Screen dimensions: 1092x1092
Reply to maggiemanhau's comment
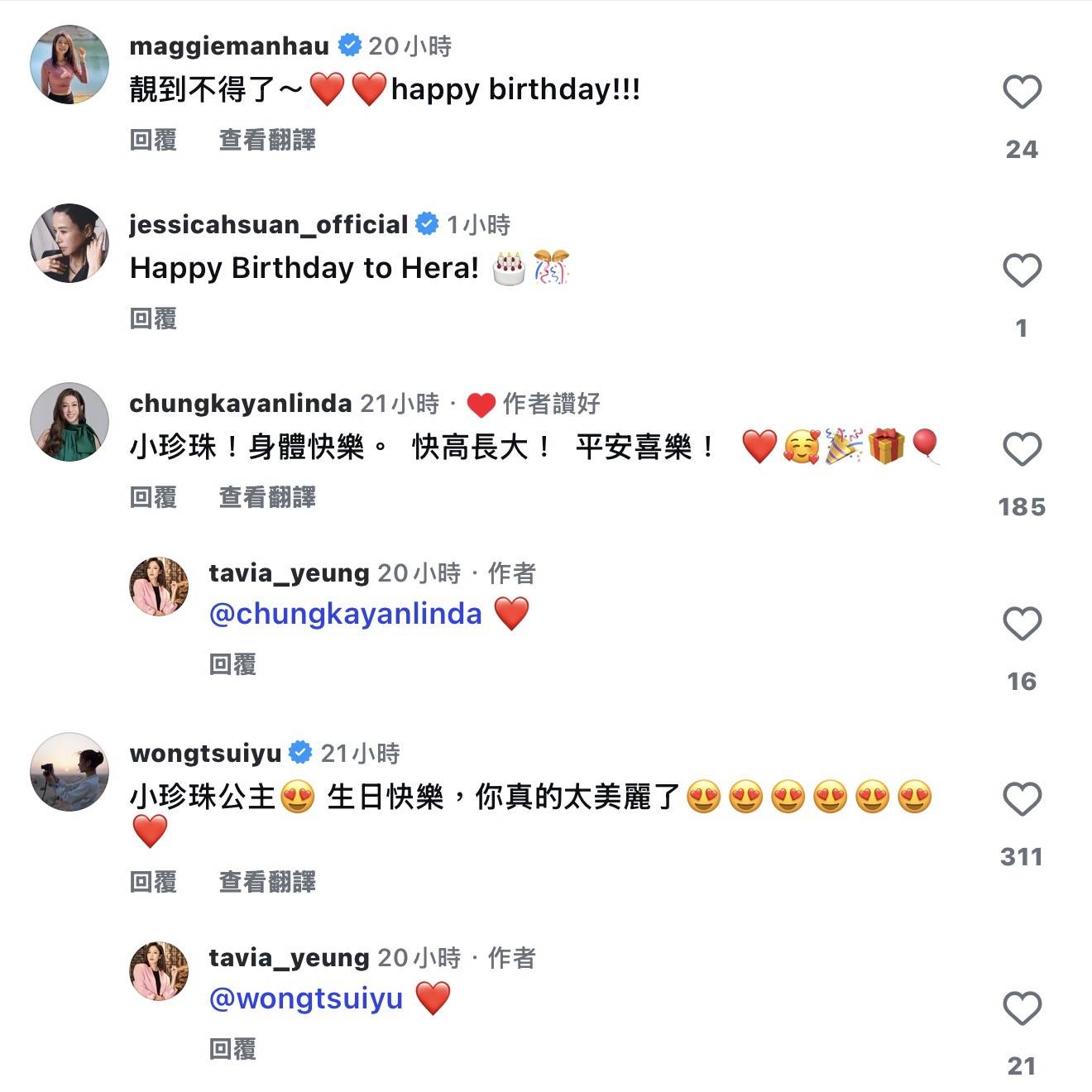point(153,140)
